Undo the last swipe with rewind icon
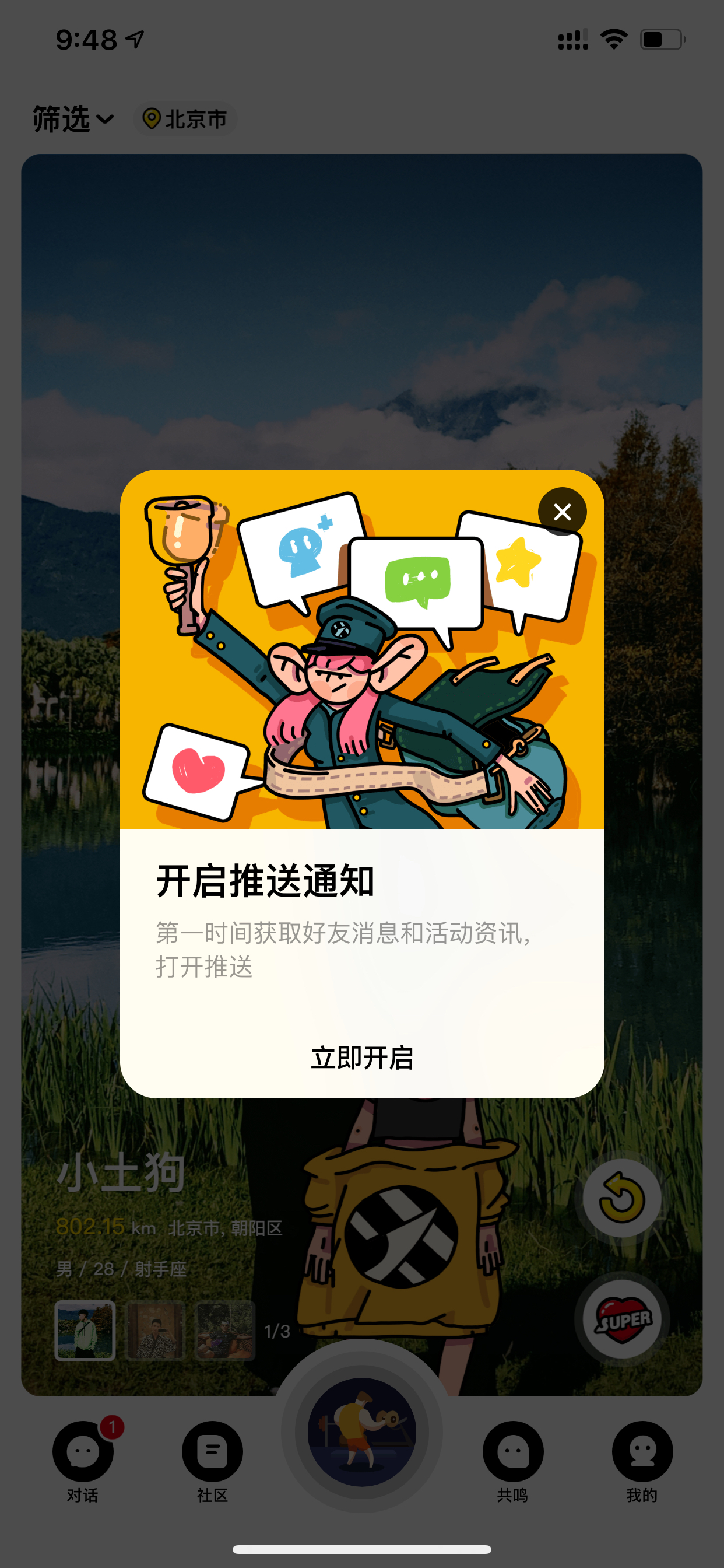Image resolution: width=724 pixels, height=1568 pixels. coord(622,1199)
